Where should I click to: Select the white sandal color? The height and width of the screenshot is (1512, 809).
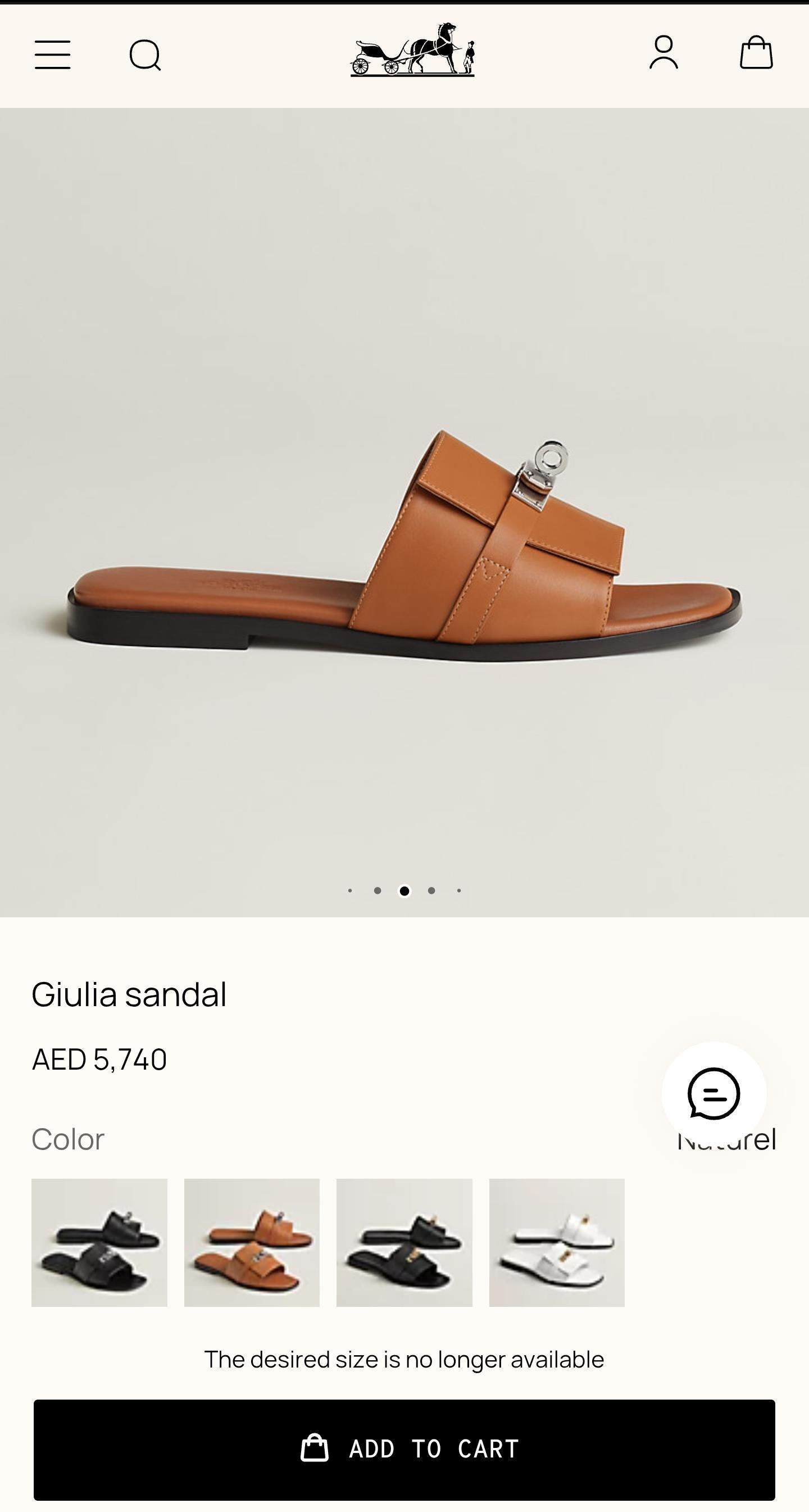click(557, 1243)
